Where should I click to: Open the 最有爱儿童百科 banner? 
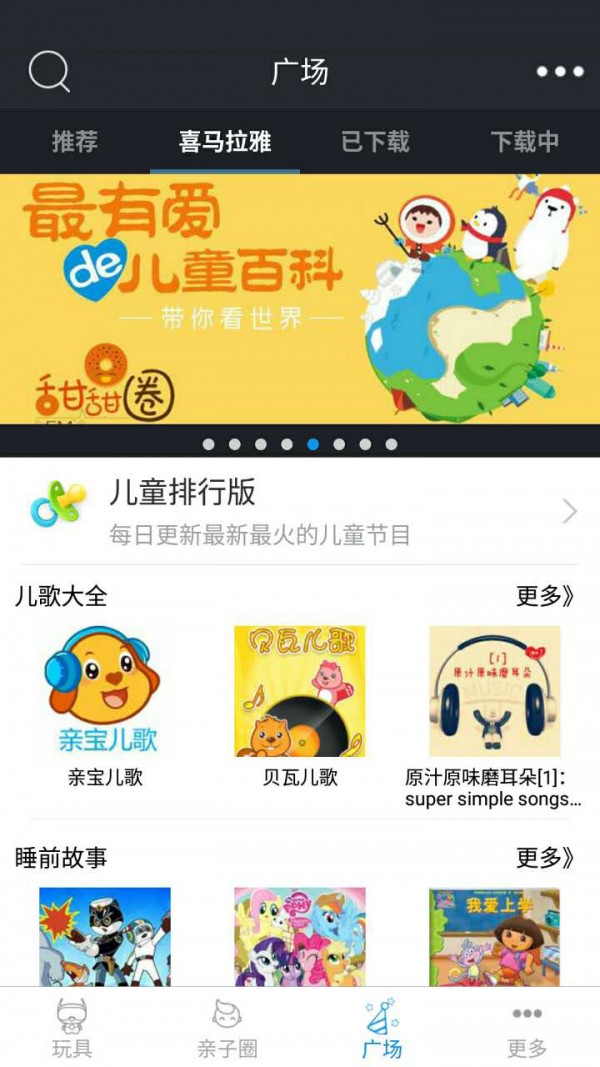tap(300, 298)
